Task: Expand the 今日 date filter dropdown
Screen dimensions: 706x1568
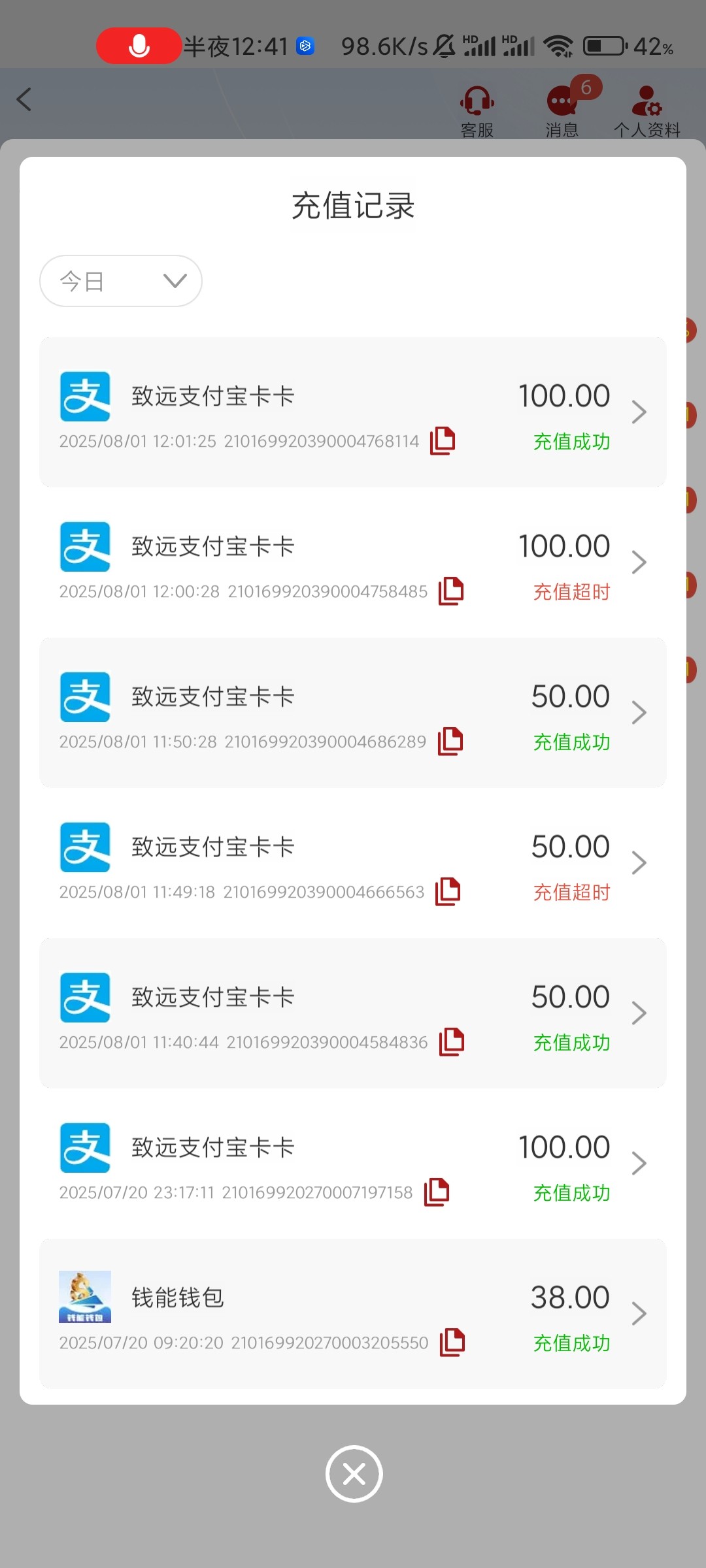Action: [x=121, y=281]
